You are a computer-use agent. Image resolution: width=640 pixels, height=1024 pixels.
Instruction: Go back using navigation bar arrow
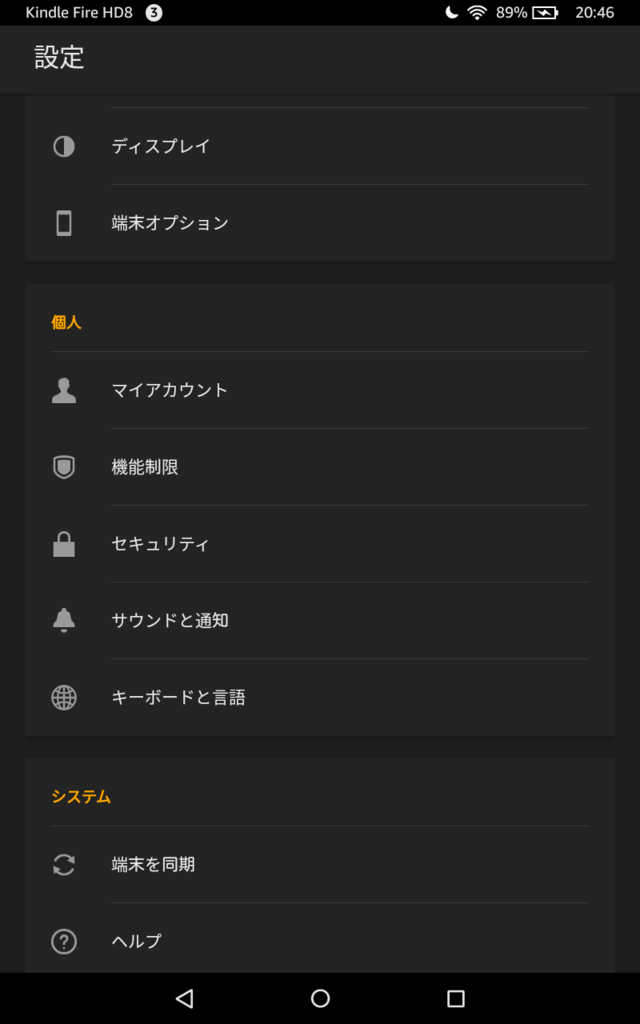click(x=185, y=998)
